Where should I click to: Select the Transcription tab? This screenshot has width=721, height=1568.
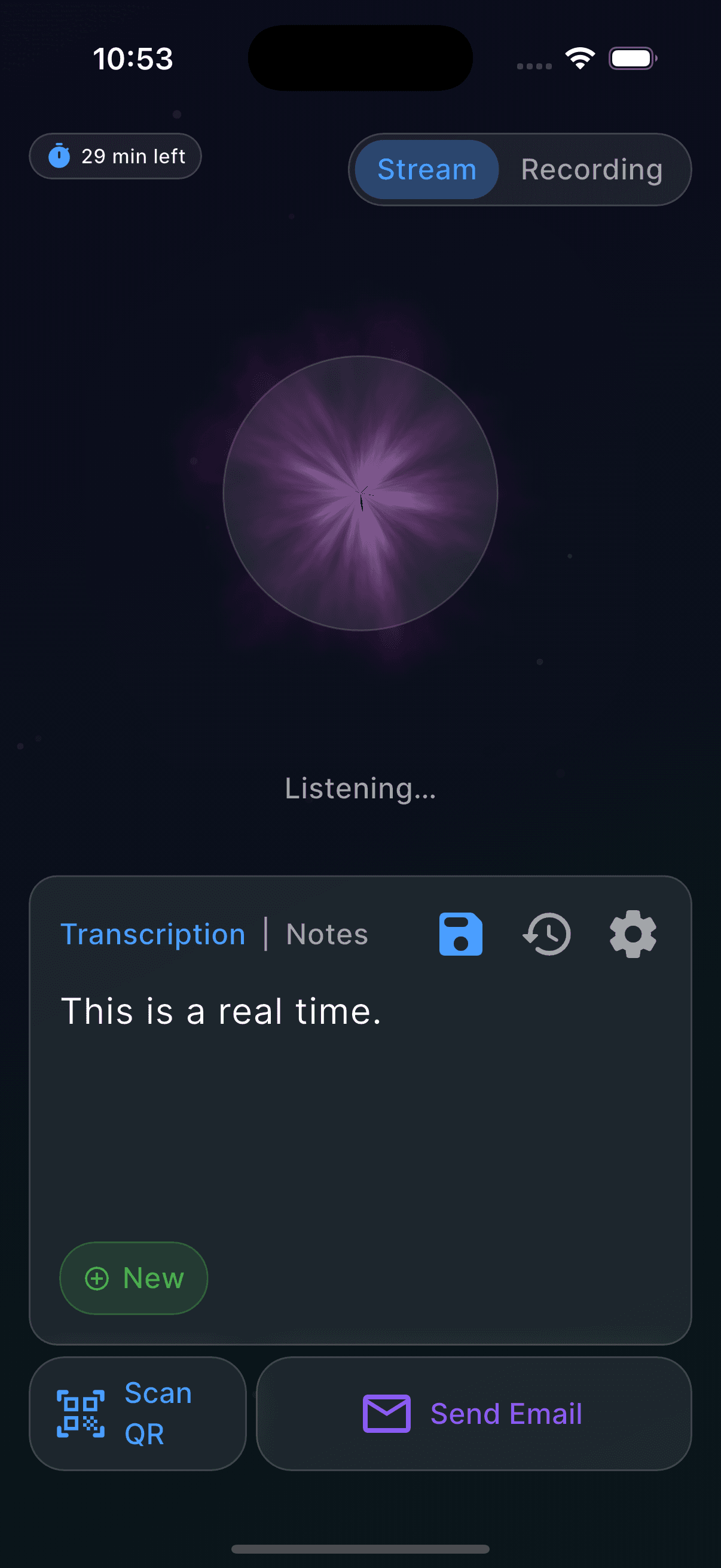(152, 934)
